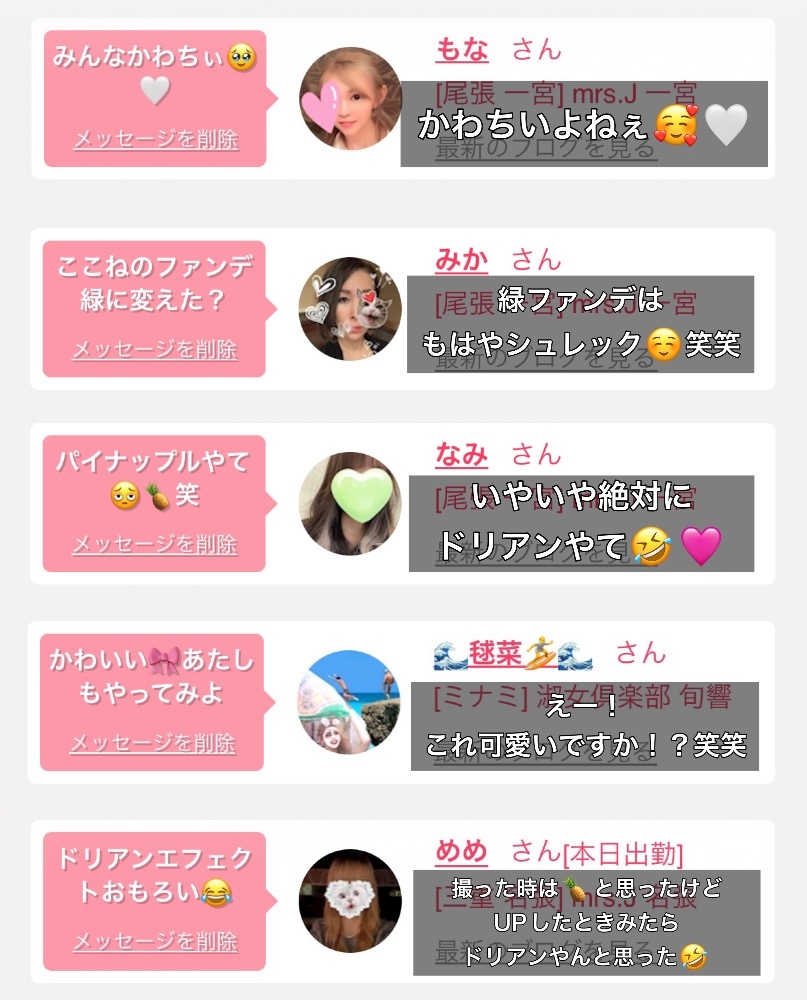807x1000 pixels.
Task: Open もな's profile name link
Action: pyautogui.click(x=463, y=50)
